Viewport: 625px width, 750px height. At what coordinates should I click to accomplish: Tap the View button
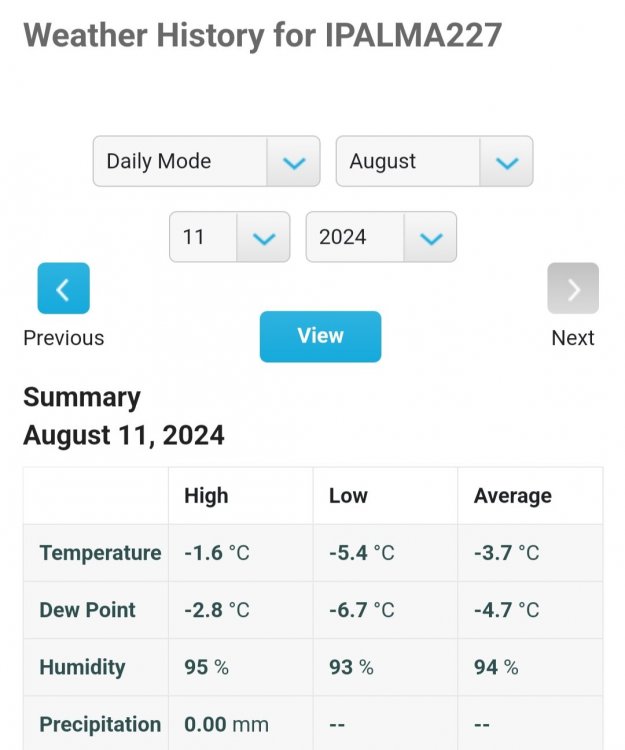click(x=320, y=336)
